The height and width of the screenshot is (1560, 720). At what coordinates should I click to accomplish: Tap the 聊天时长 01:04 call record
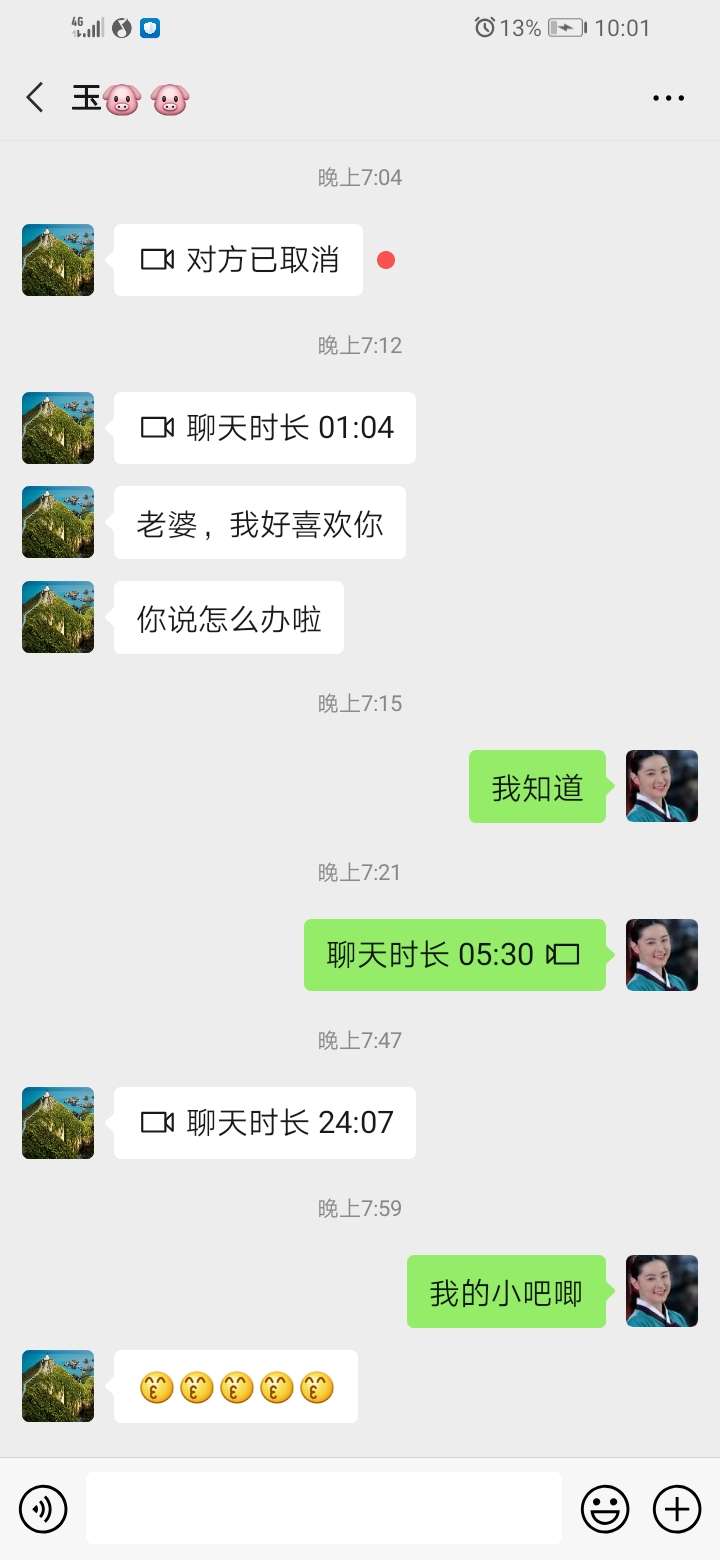point(264,428)
